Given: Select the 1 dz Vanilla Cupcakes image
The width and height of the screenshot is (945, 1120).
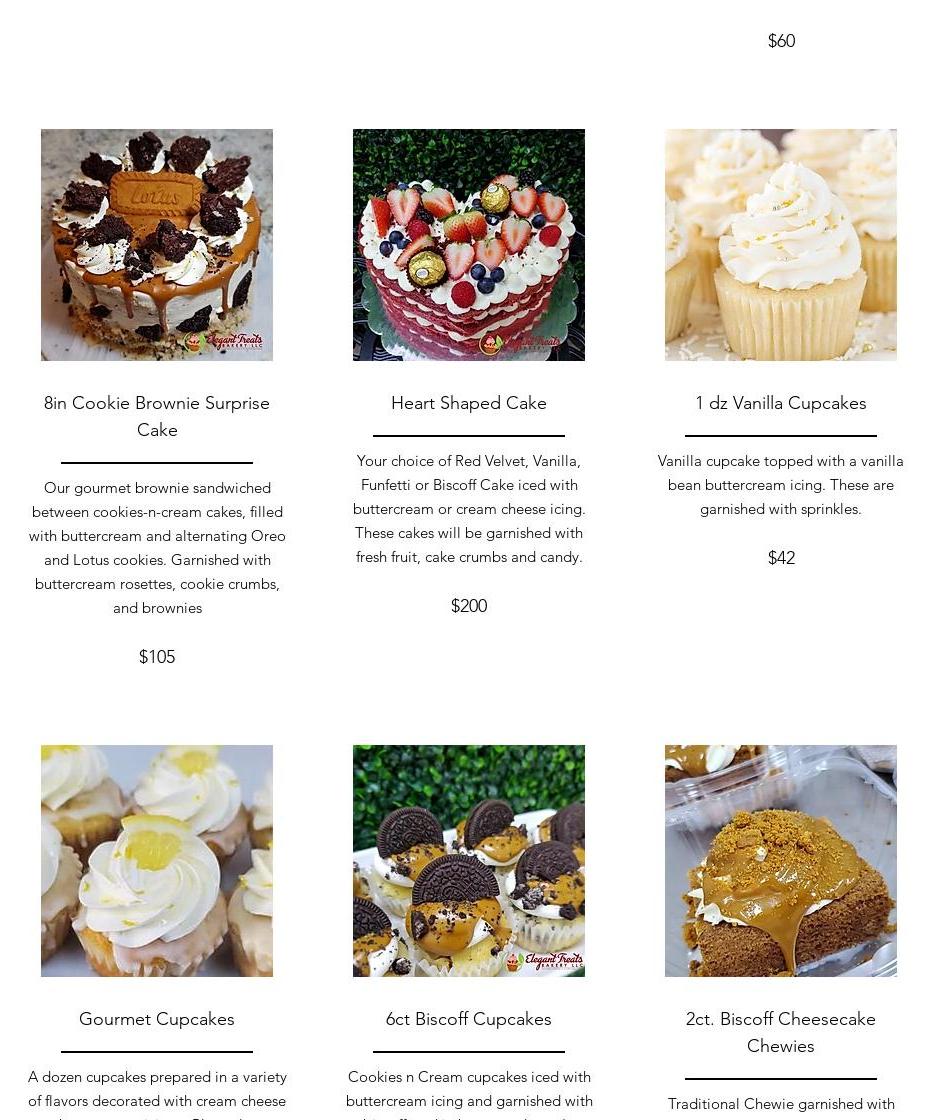Looking at the screenshot, I should click(x=781, y=245).
